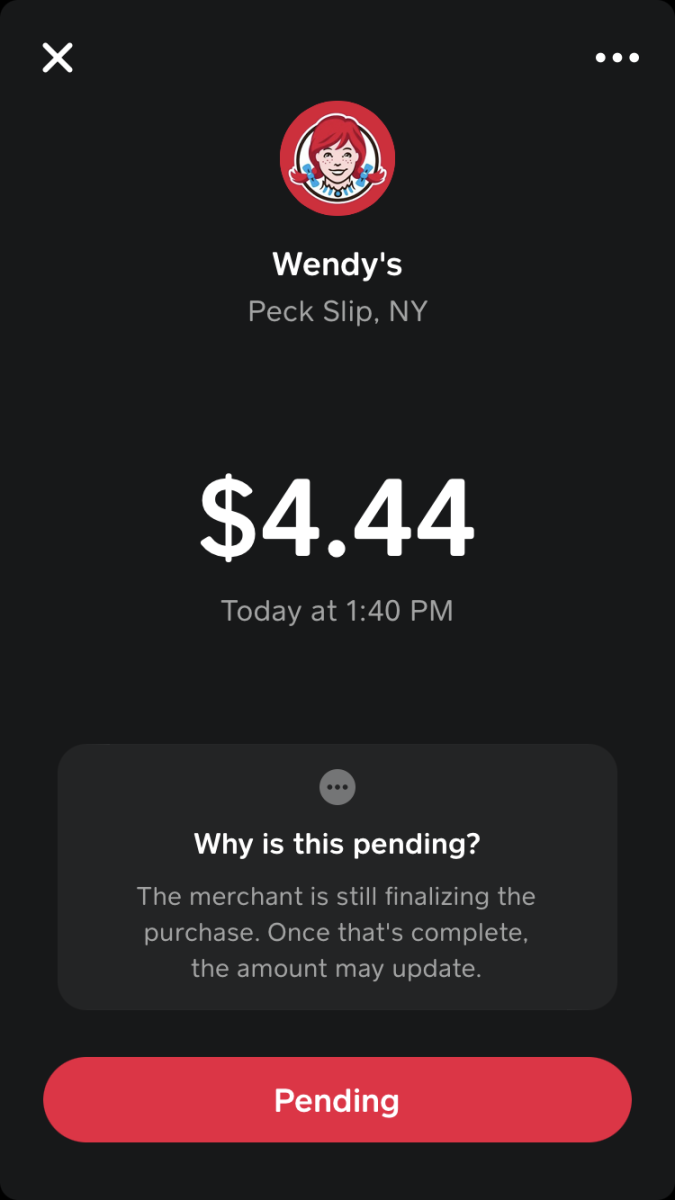
Task: Tap the red Pending button
Action: (337, 1100)
